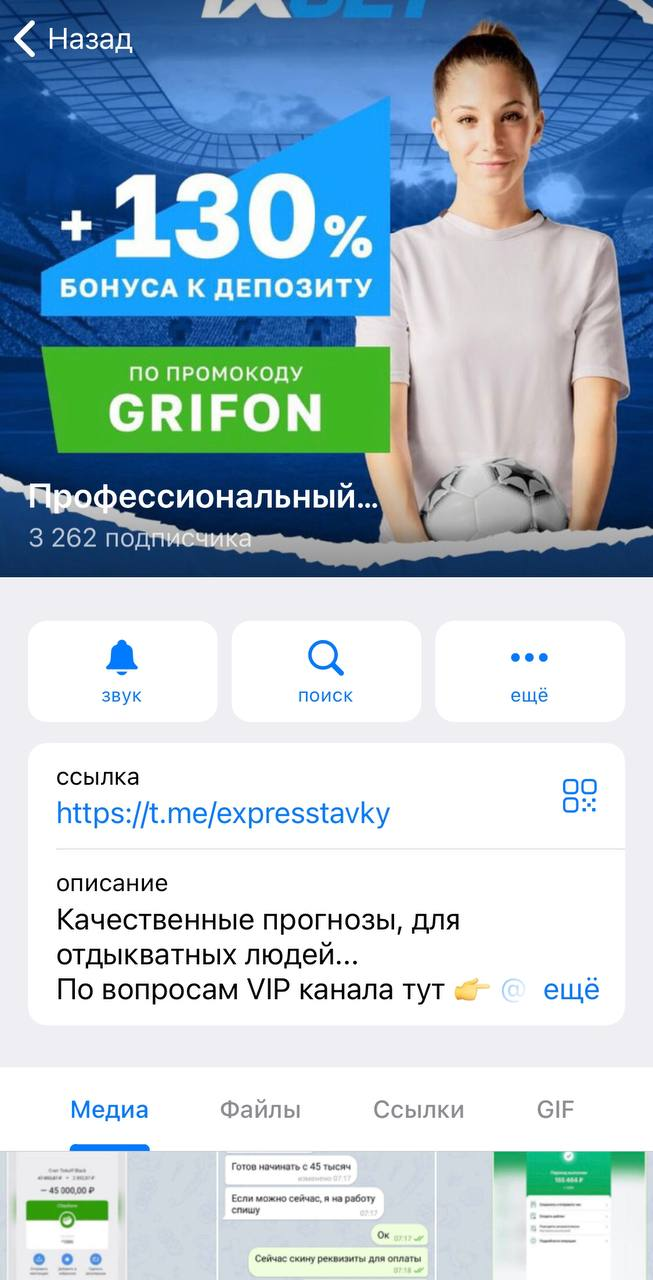The height and width of the screenshot is (1280, 653).
Task: Select the Медиа tab
Action: (x=109, y=1109)
